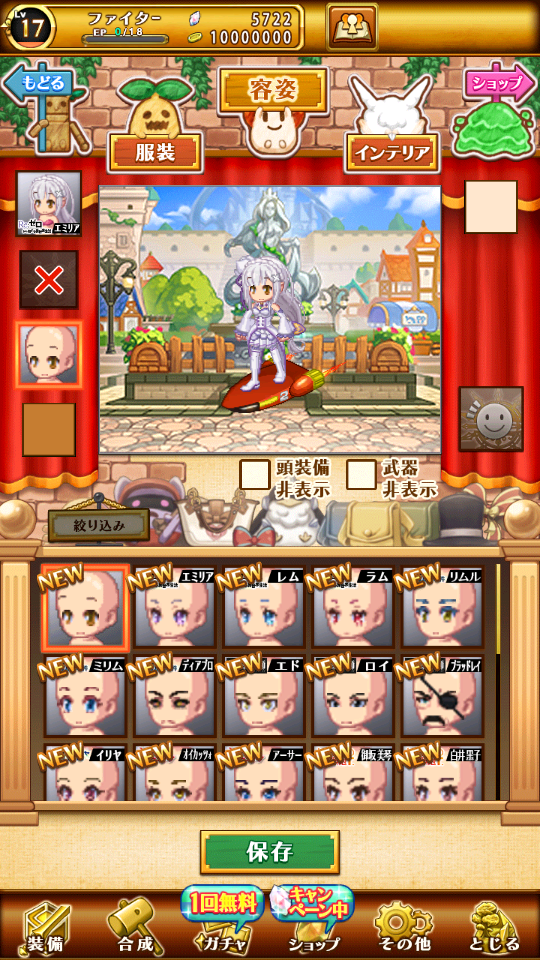Tap the red X remove slot

pyautogui.click(x=49, y=280)
